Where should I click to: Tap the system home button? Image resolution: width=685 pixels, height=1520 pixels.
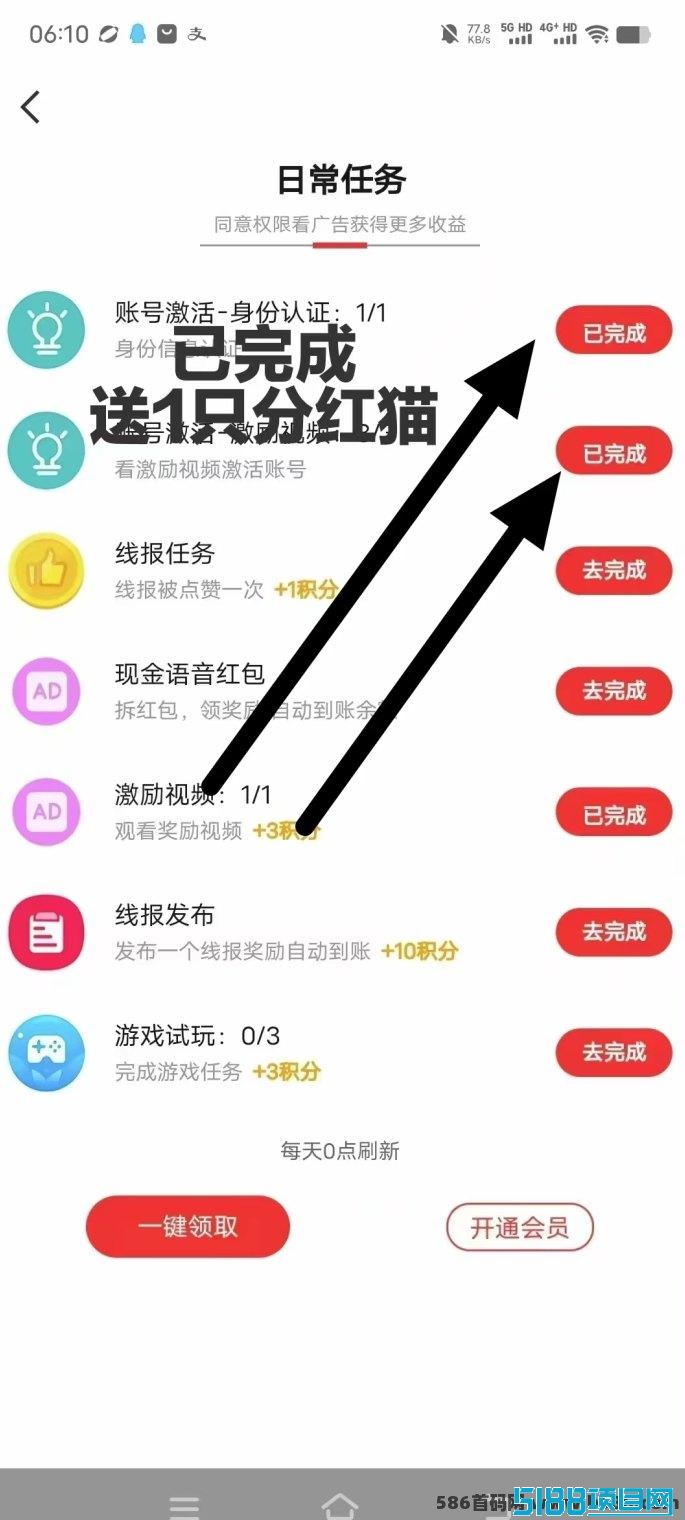coord(340,1503)
